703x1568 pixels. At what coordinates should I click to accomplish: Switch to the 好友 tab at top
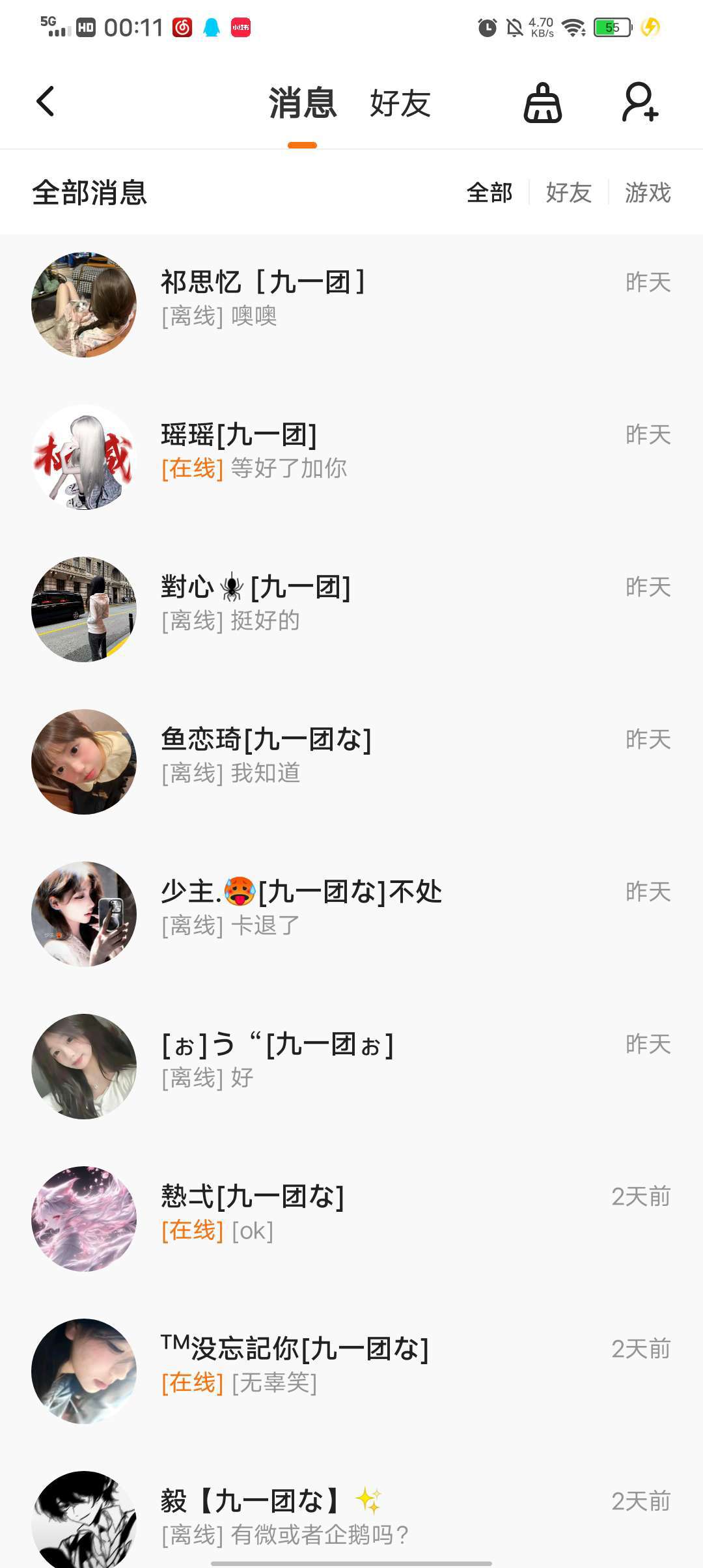[400, 103]
